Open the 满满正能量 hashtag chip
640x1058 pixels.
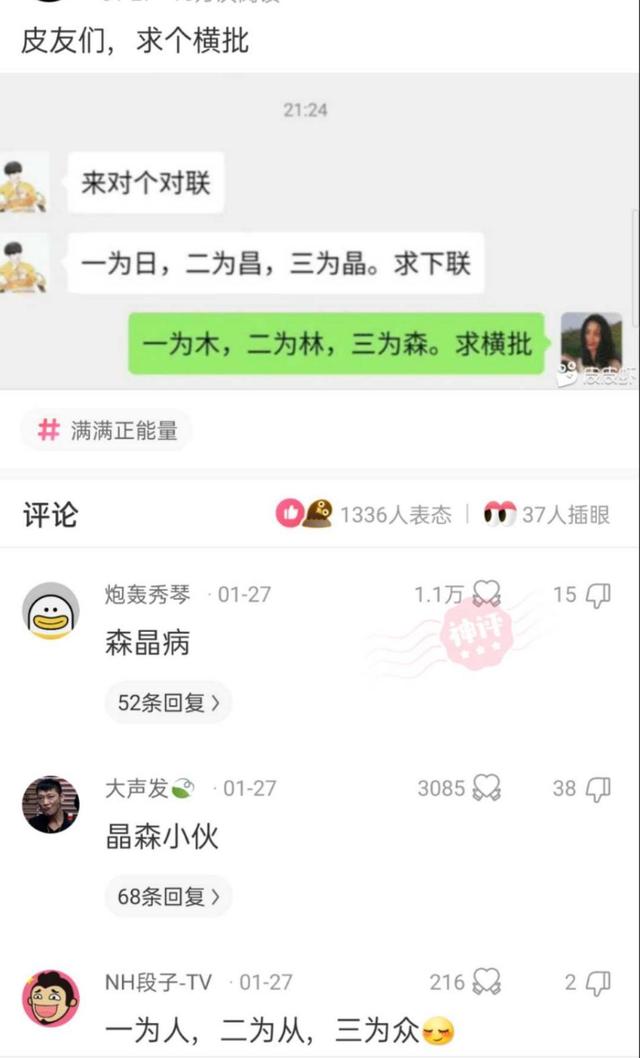[107, 430]
